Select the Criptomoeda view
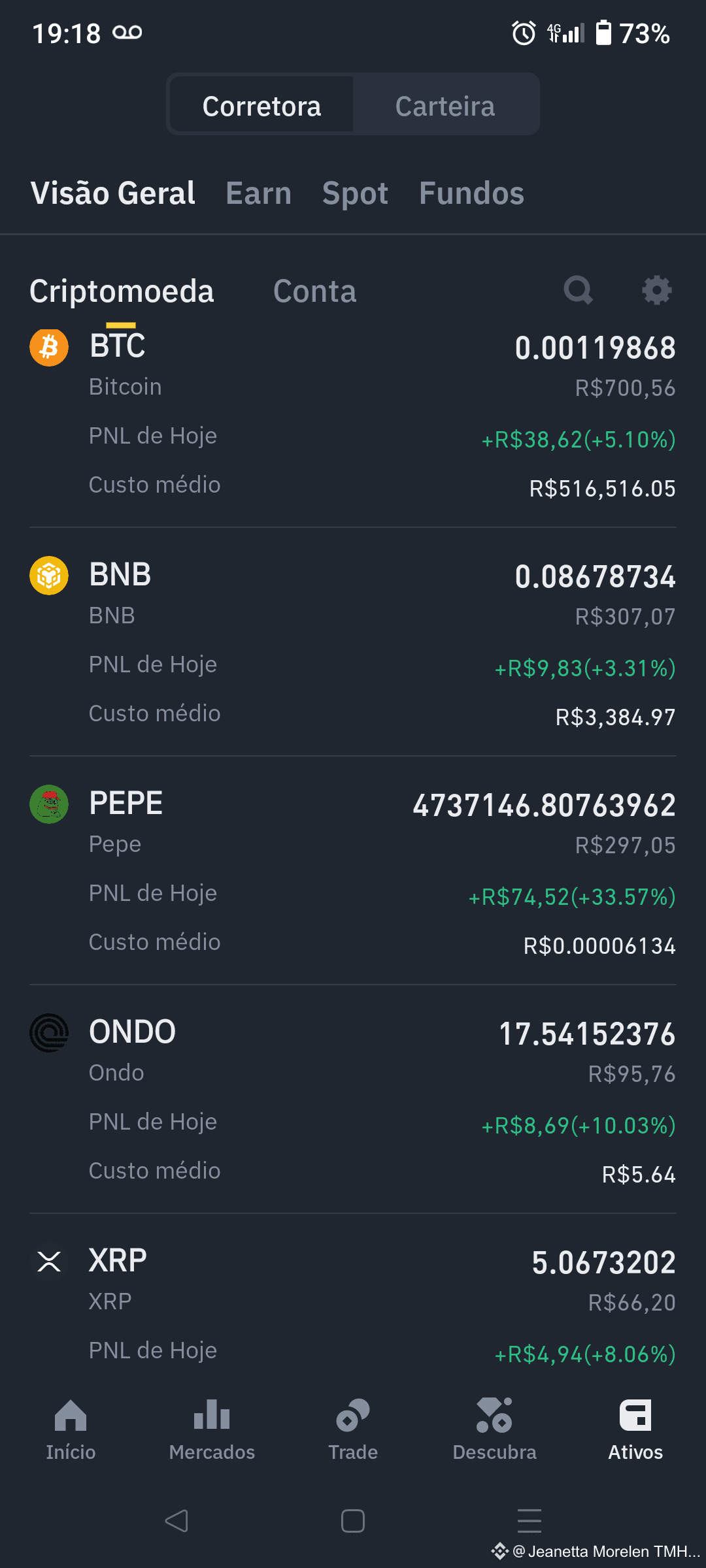 click(x=122, y=291)
